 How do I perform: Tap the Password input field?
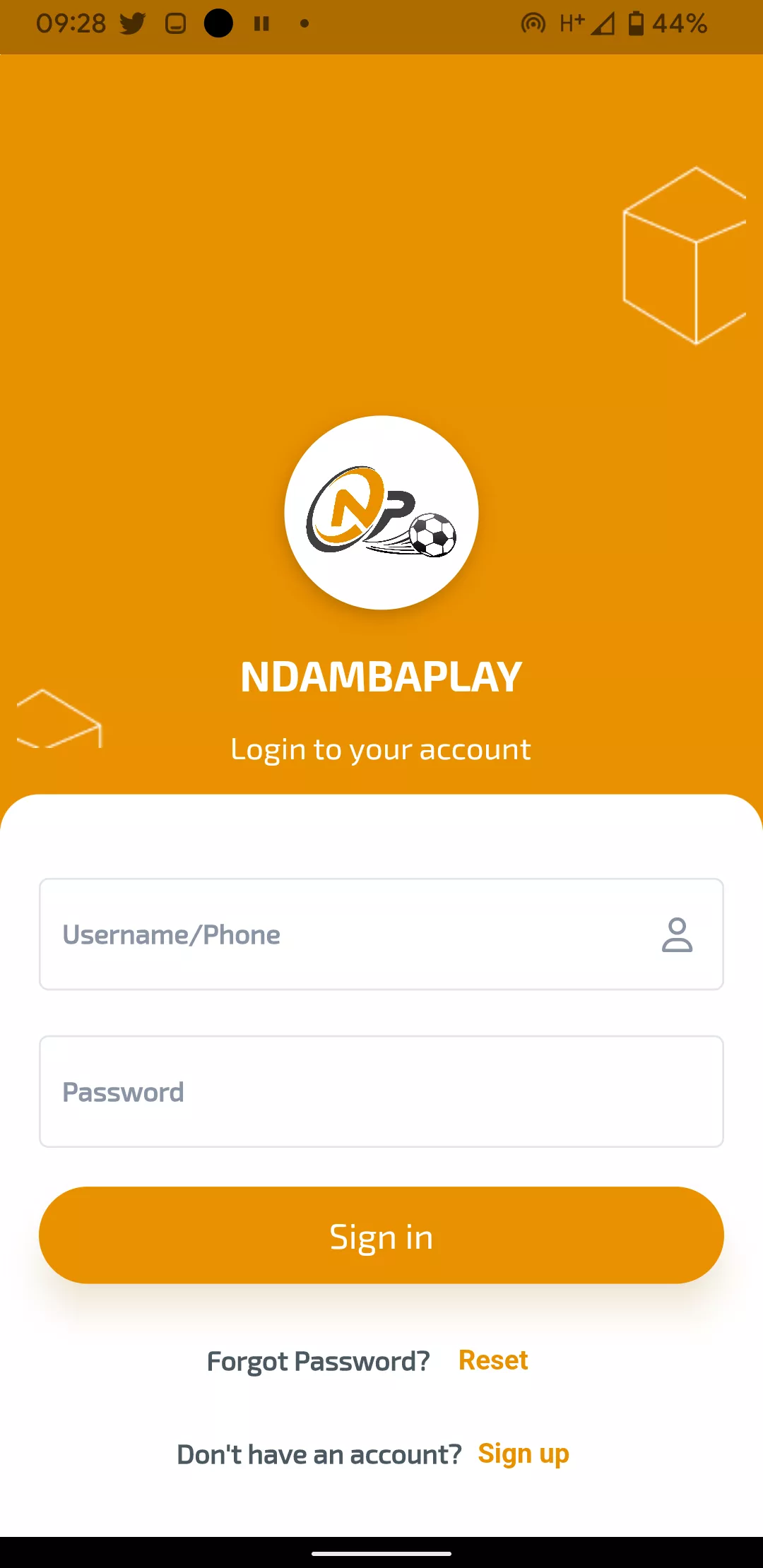381,1092
